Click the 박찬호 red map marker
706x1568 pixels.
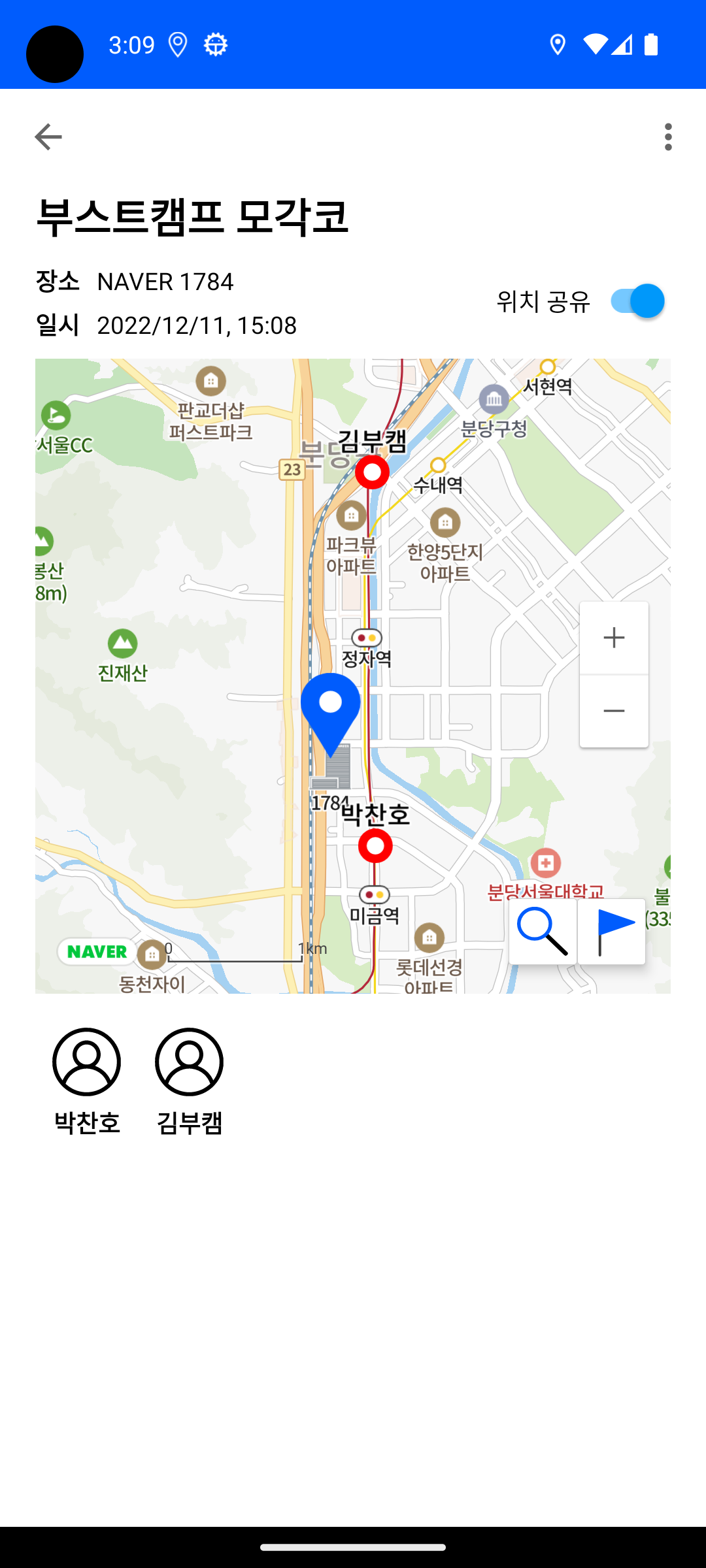(x=375, y=846)
